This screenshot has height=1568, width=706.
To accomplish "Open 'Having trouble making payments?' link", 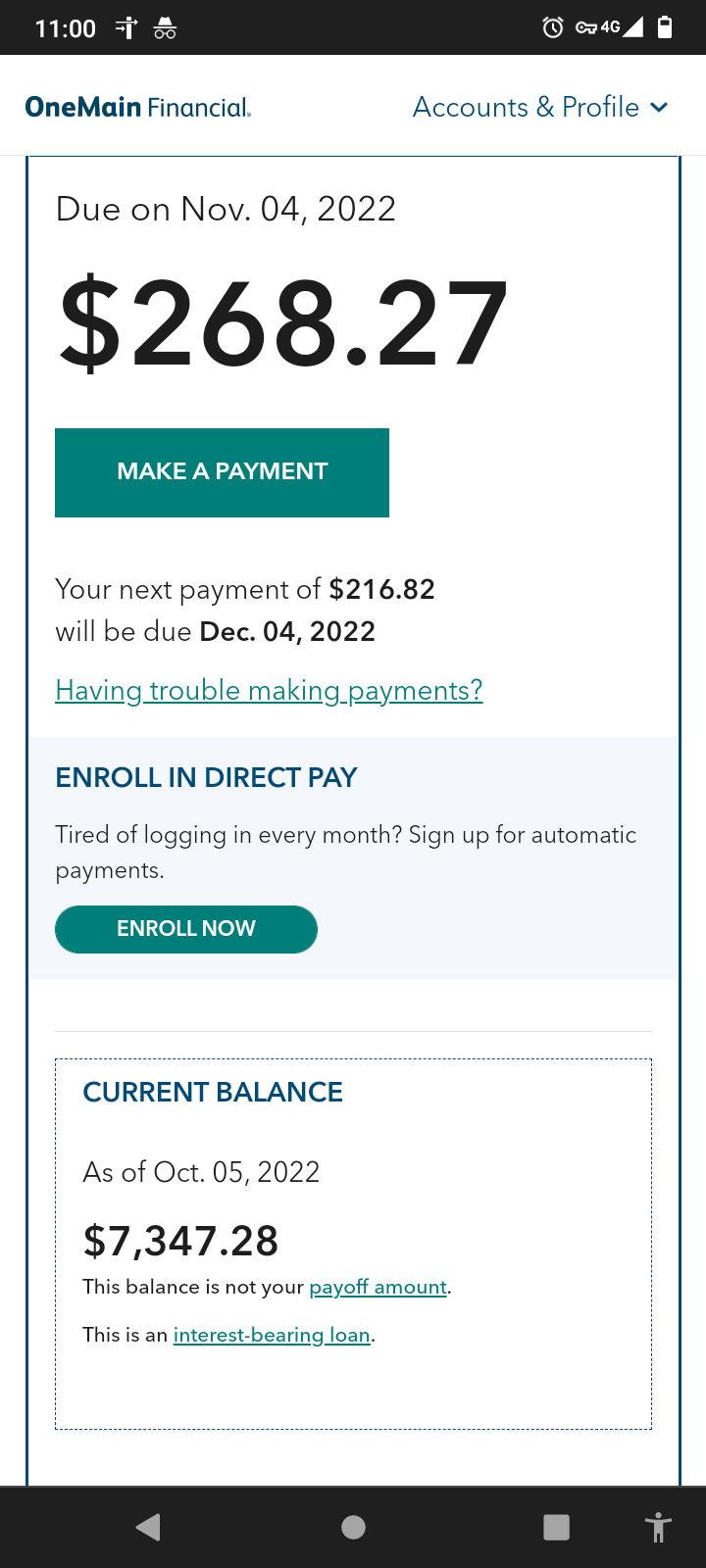I will pyautogui.click(x=269, y=691).
